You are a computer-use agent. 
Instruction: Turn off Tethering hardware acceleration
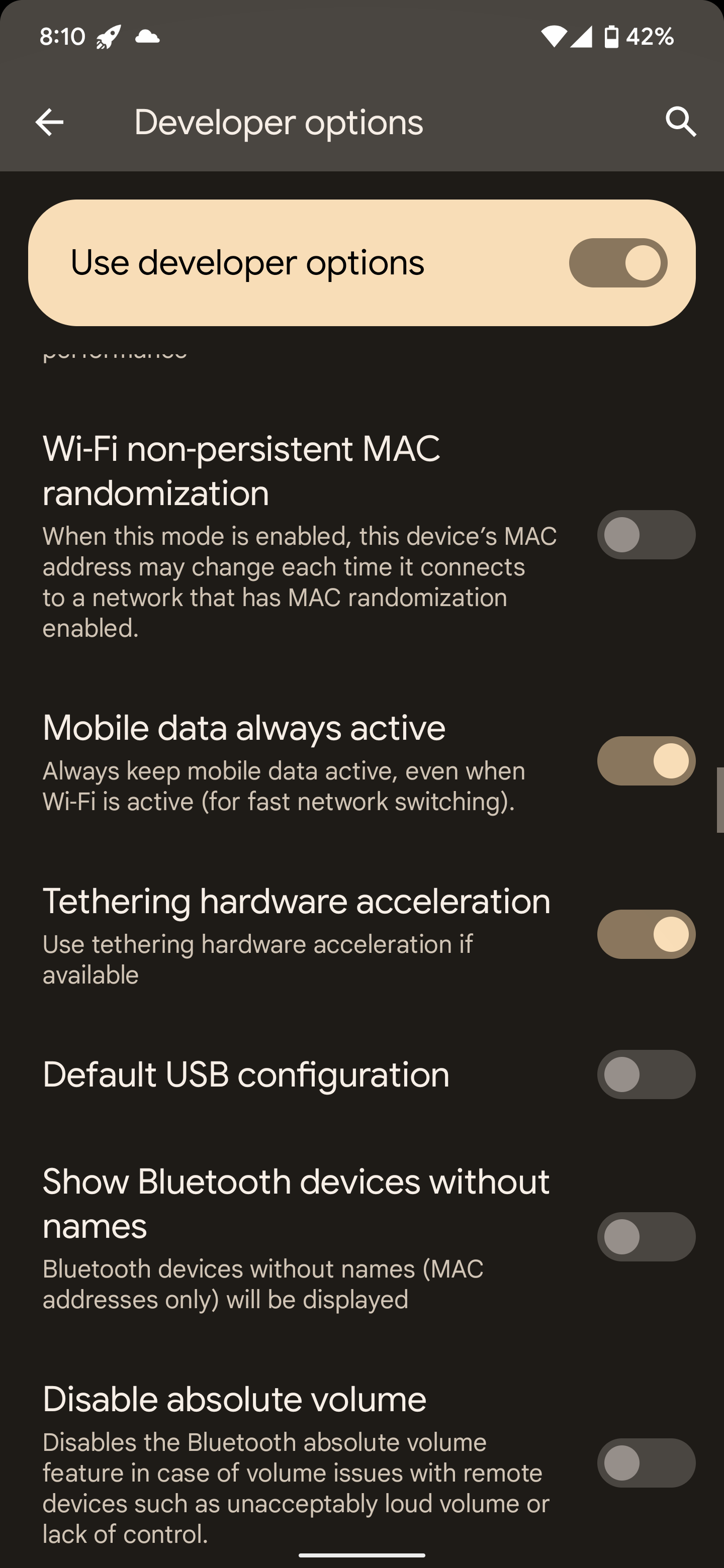[x=646, y=934]
